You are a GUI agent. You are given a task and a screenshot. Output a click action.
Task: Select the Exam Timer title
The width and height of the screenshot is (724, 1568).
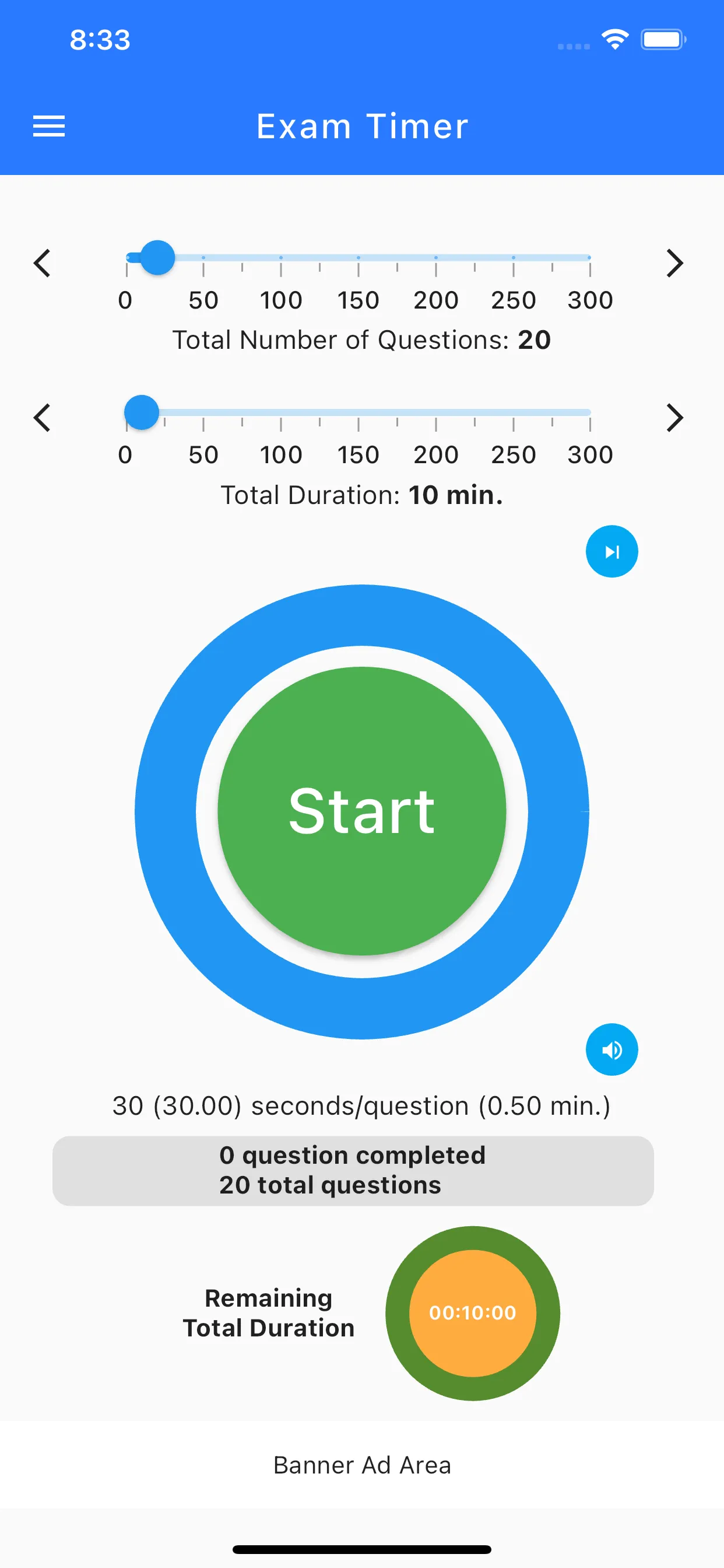361,126
